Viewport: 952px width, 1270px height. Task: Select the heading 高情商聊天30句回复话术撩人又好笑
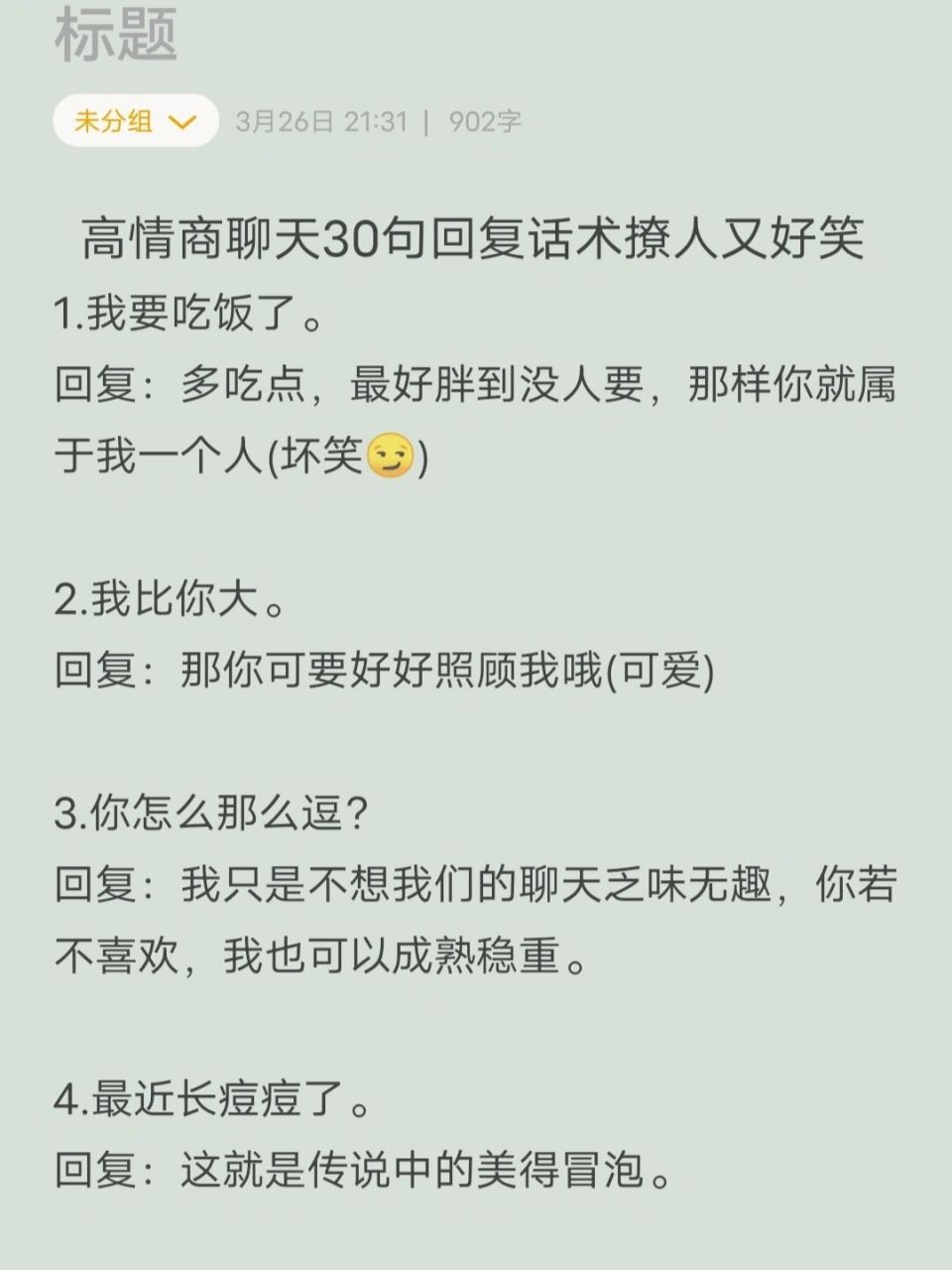(476, 239)
